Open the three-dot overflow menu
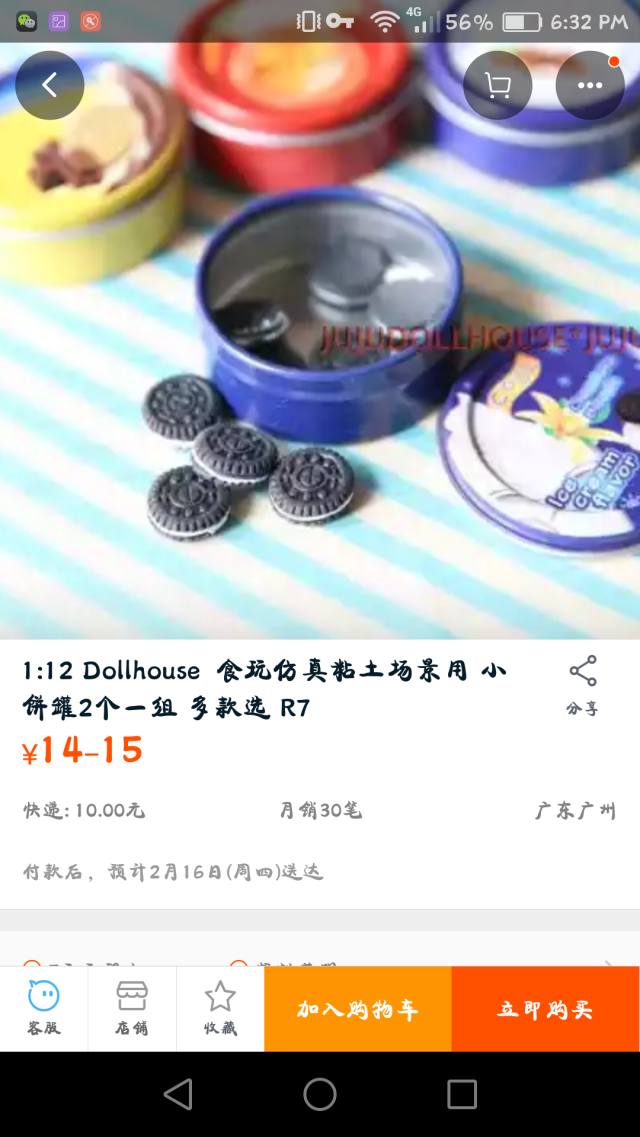Screen dimensions: 640x1137 coord(590,85)
